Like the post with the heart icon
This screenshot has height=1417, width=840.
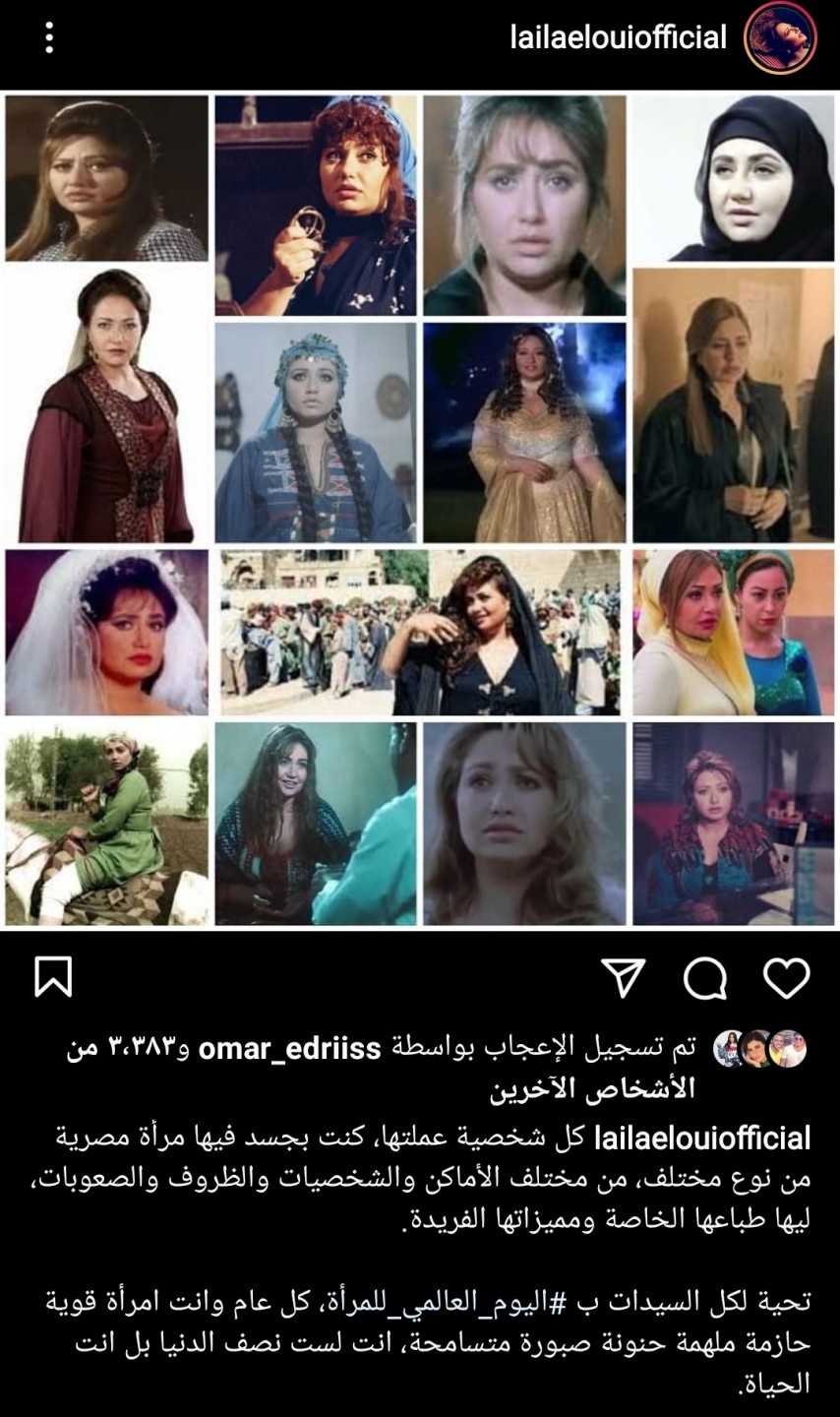coord(786,977)
